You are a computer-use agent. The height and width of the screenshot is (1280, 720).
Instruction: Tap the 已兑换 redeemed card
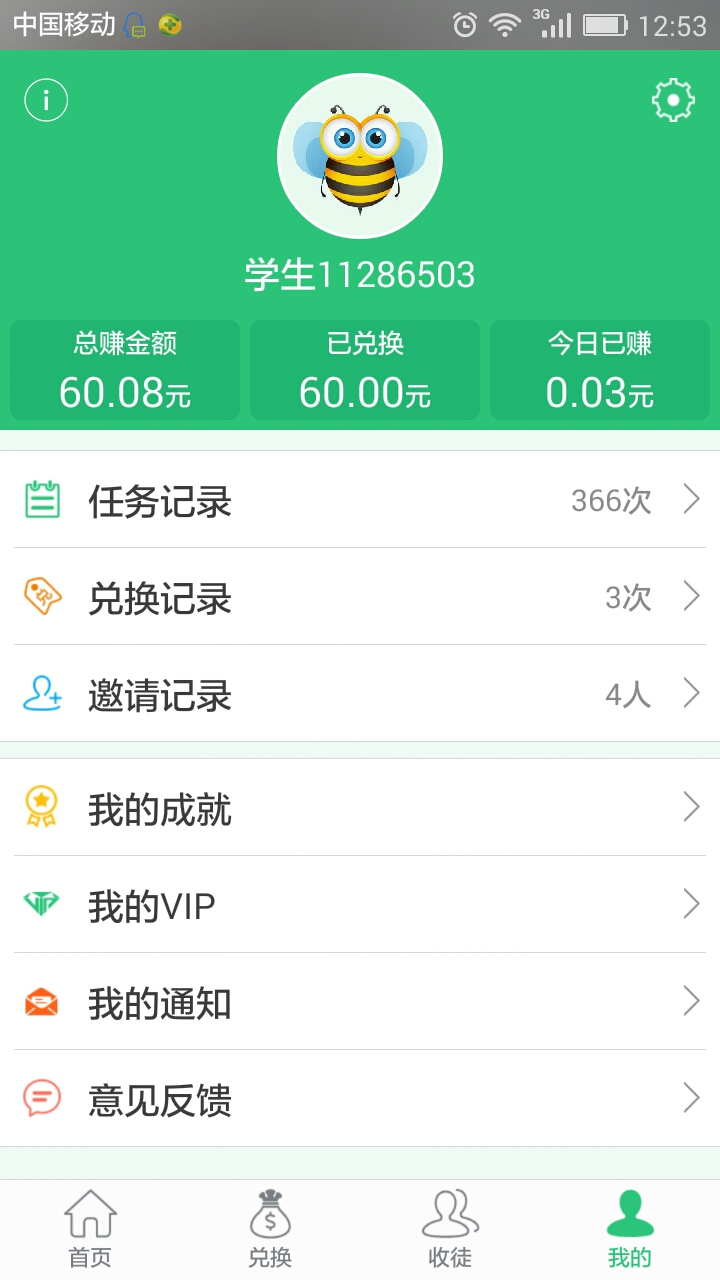point(365,370)
